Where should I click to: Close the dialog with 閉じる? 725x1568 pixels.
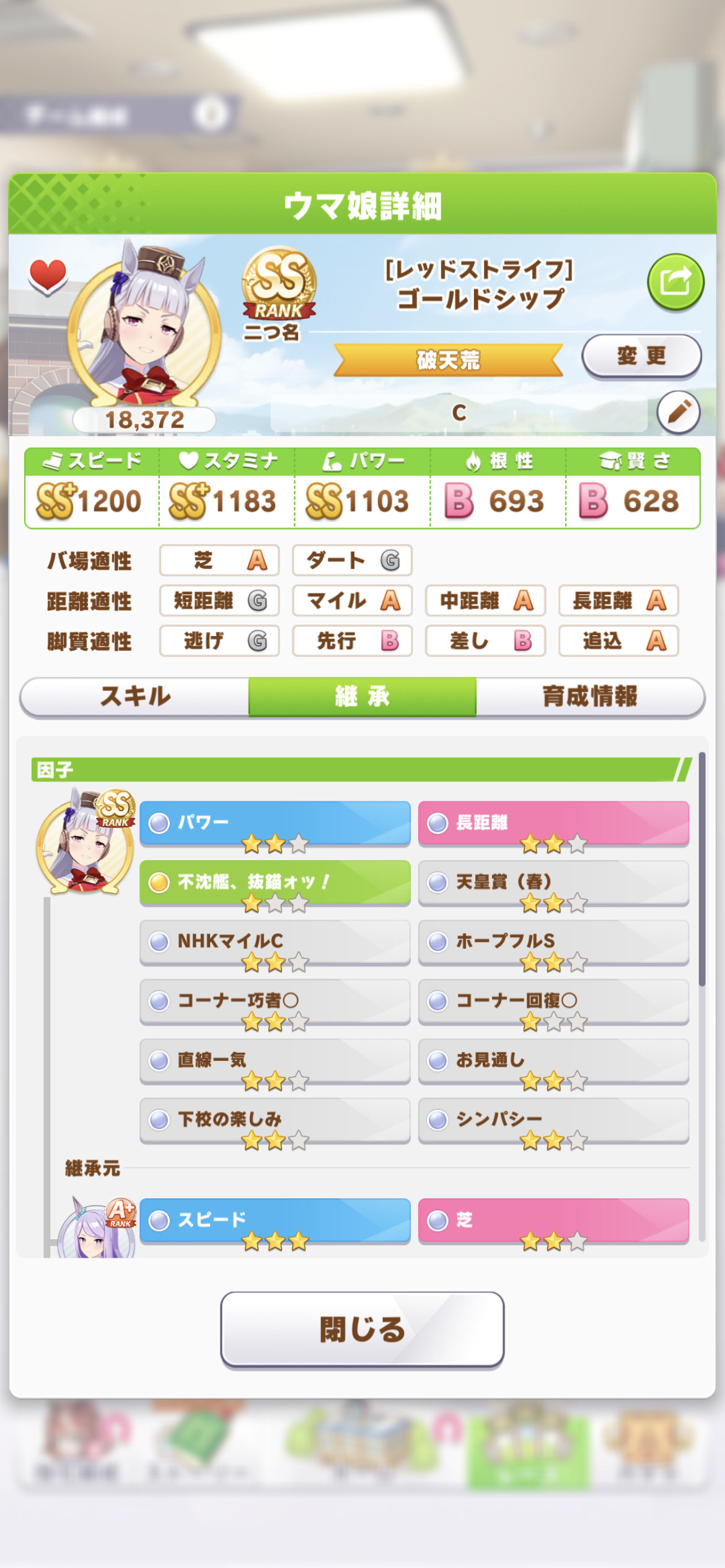tap(362, 1329)
